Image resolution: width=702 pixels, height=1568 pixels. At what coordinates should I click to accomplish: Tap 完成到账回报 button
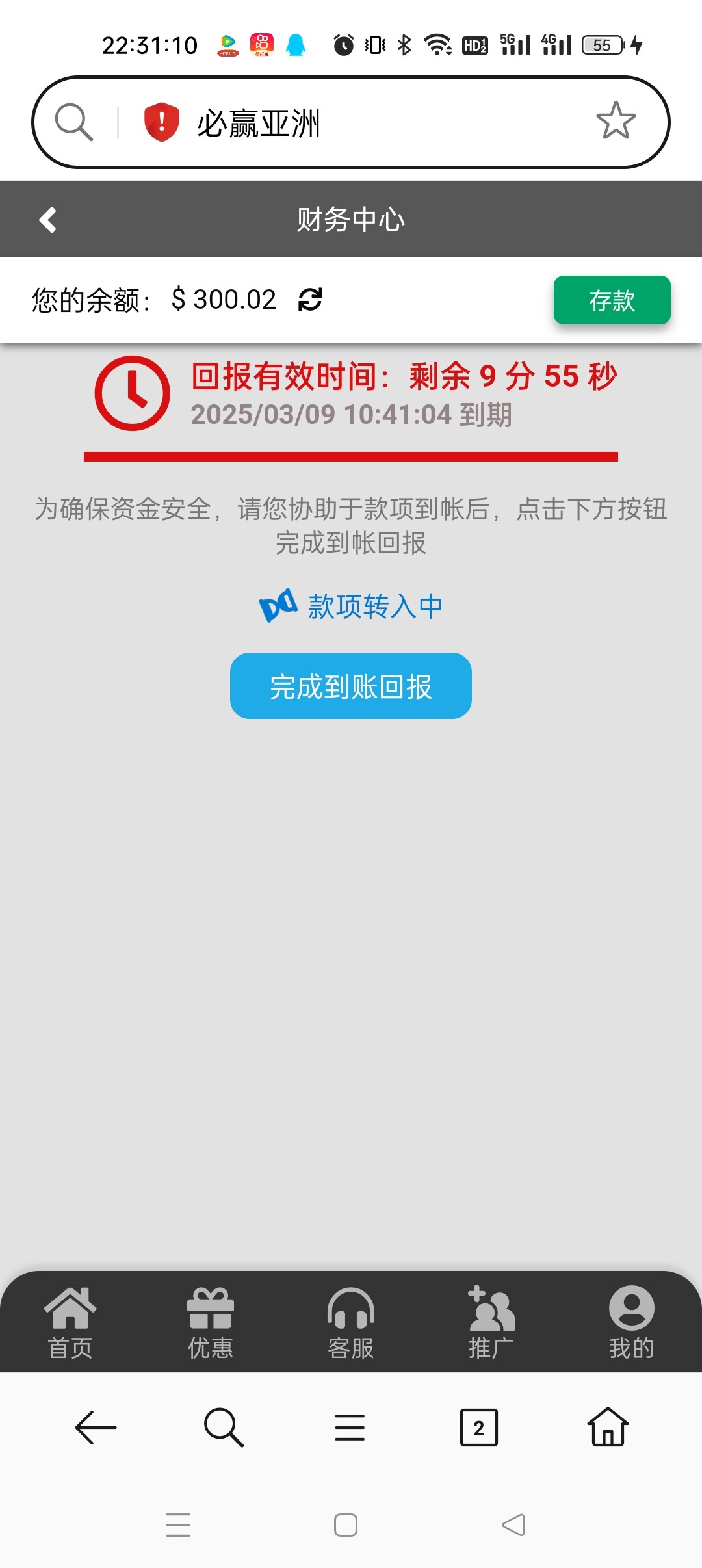click(x=350, y=686)
